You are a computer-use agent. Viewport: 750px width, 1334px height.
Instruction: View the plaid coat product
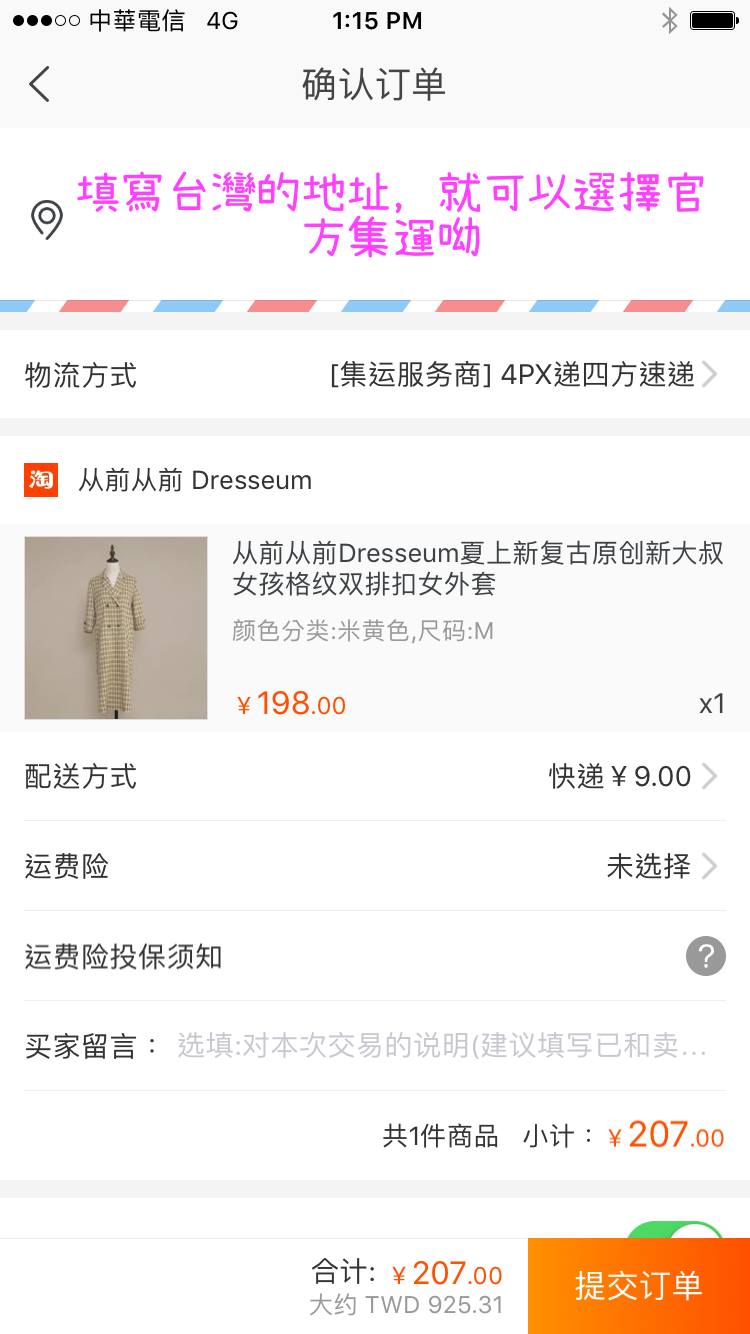click(x=116, y=628)
